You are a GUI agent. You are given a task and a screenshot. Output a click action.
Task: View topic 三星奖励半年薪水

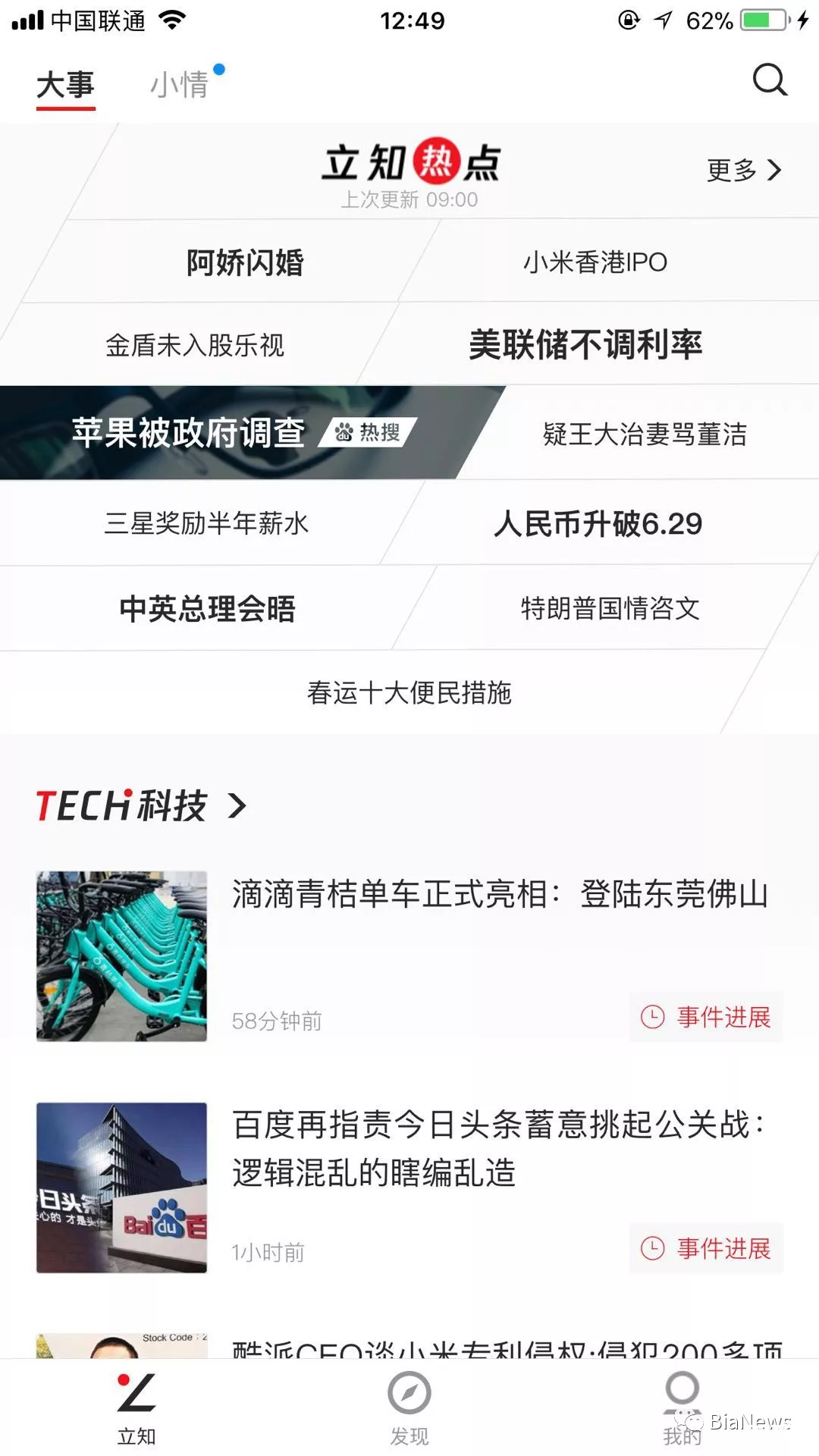(x=206, y=523)
